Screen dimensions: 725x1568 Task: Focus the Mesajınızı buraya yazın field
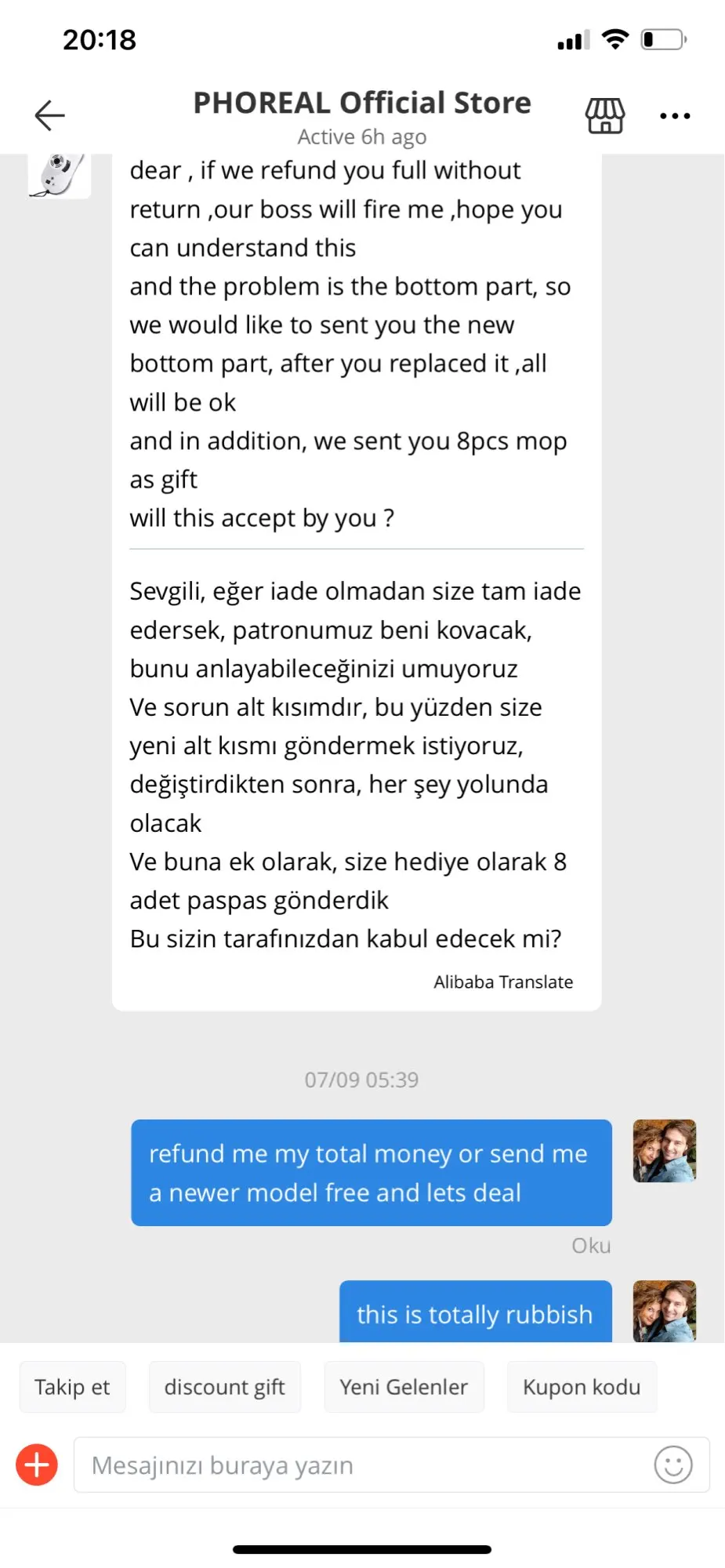(x=361, y=1465)
